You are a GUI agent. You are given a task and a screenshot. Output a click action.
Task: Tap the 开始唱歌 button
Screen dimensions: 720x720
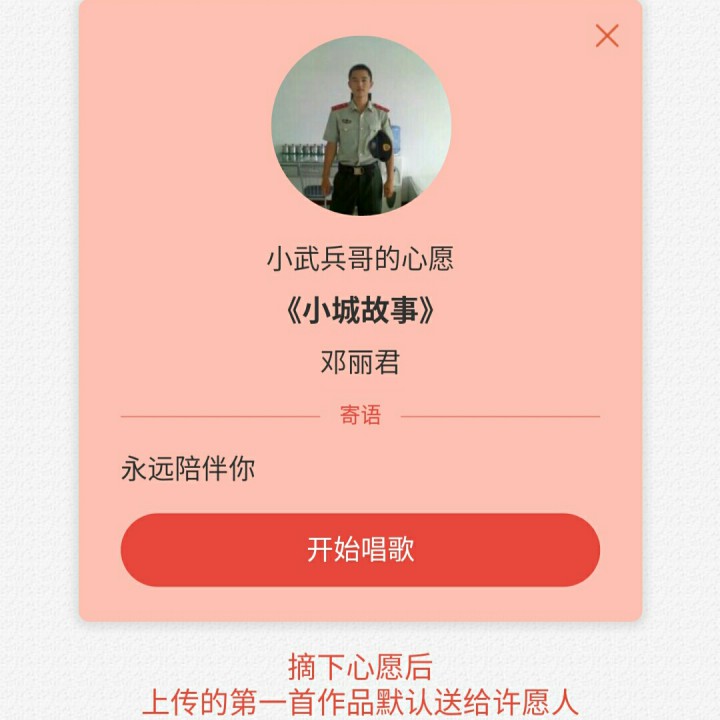tap(360, 549)
